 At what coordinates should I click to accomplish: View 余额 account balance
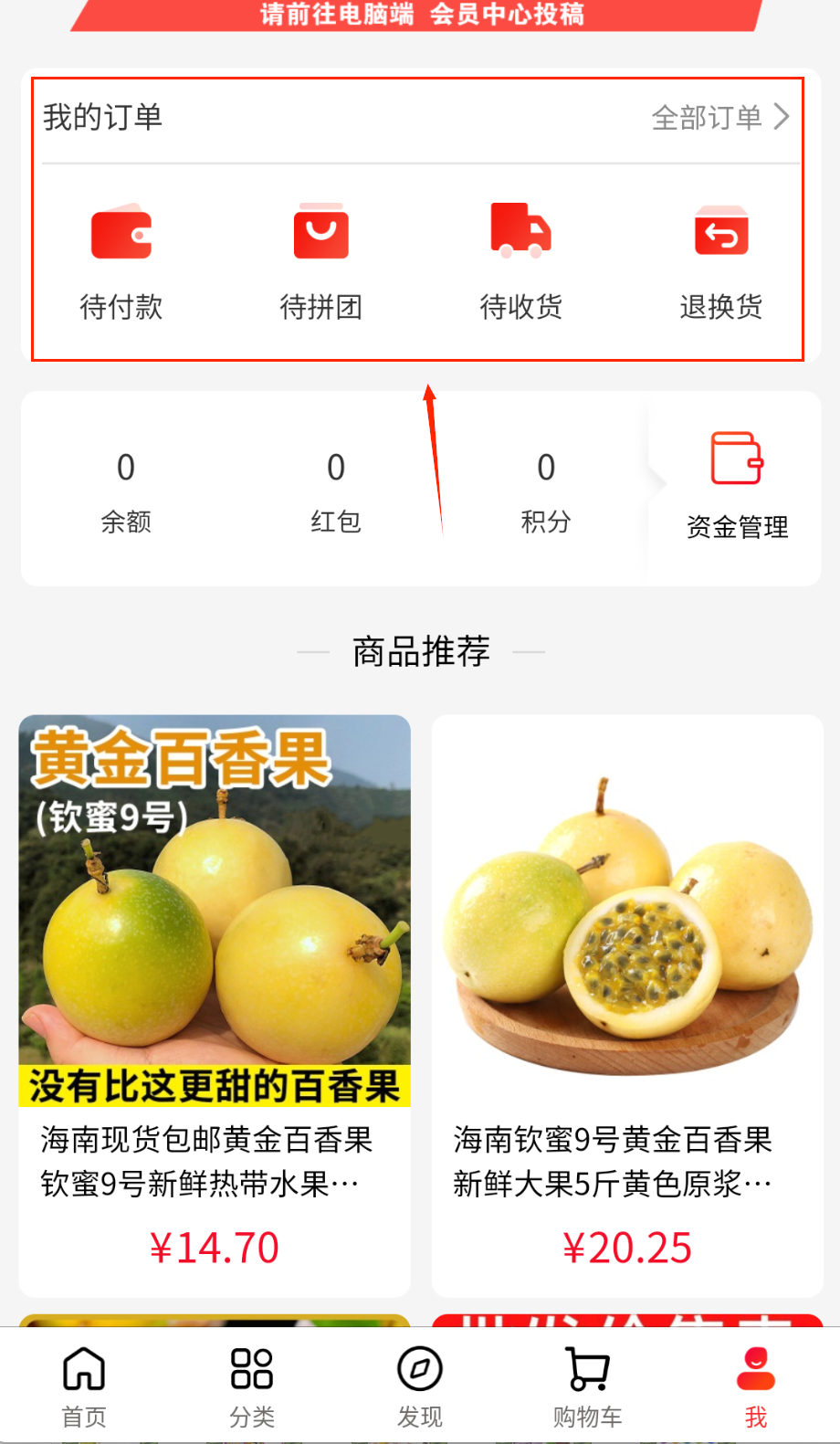coord(126,491)
